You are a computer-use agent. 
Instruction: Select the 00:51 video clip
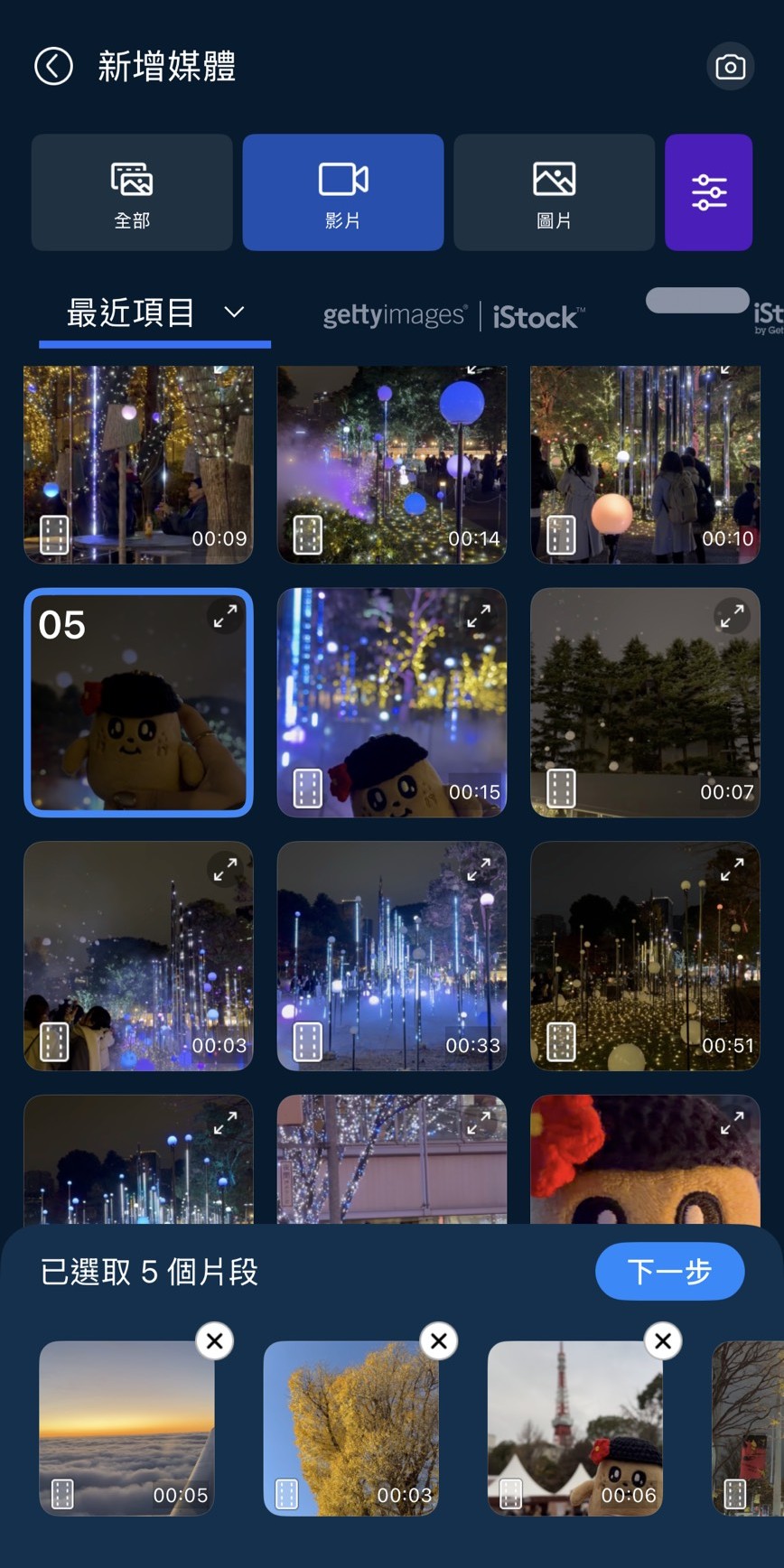coord(645,956)
